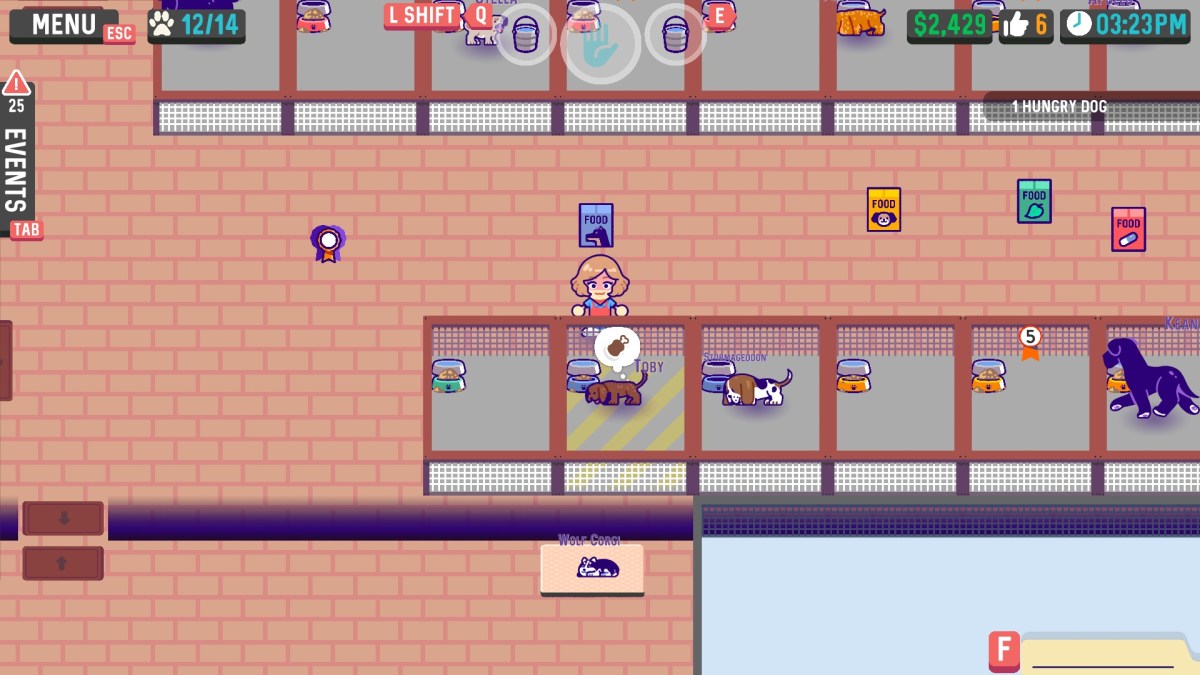Open the Wolf Corgi card
This screenshot has width=1200, height=675.
[x=592, y=568]
